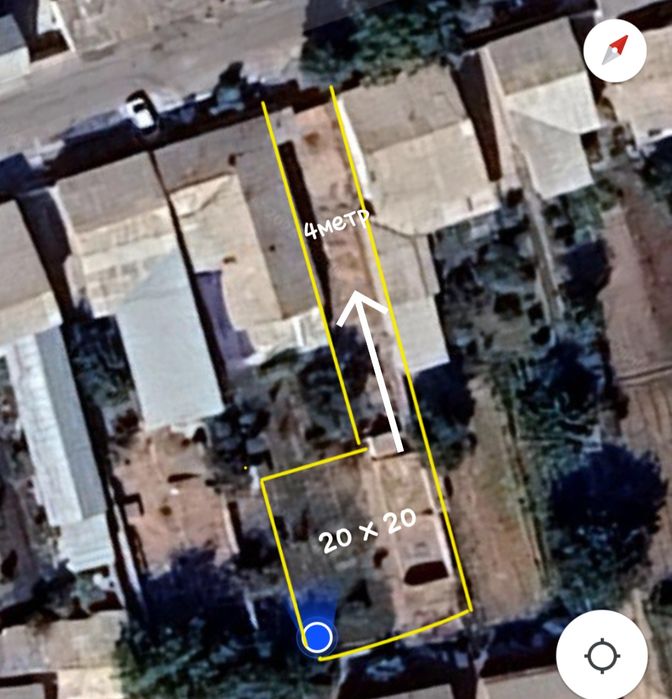This screenshot has height=699, width=672.
Task: Center the map on my location
Action: 602,656
